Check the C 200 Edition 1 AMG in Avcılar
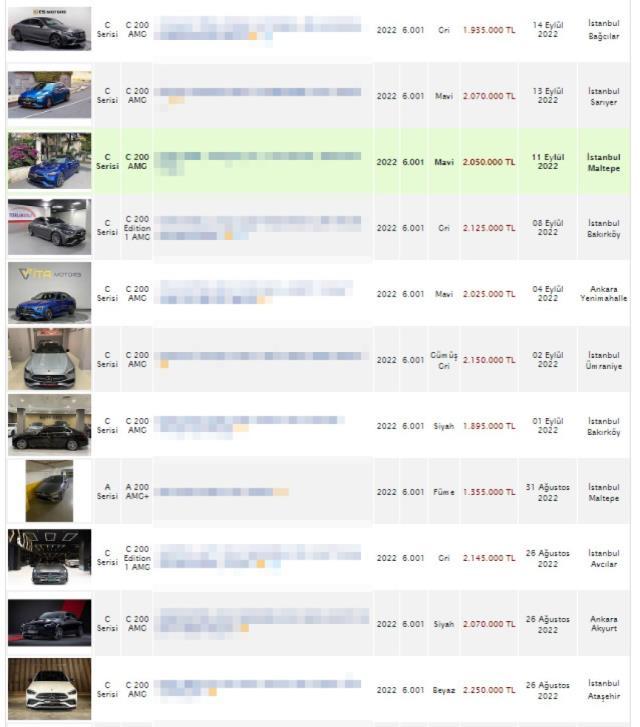 point(260,557)
